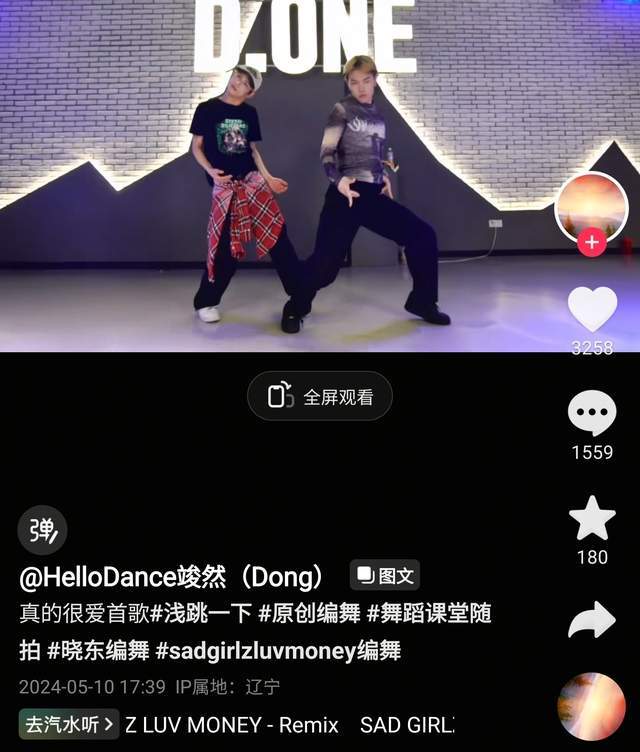The width and height of the screenshot is (640, 752).
Task: Tap 全屏观看 to watch fullscreen
Action: tap(320, 397)
